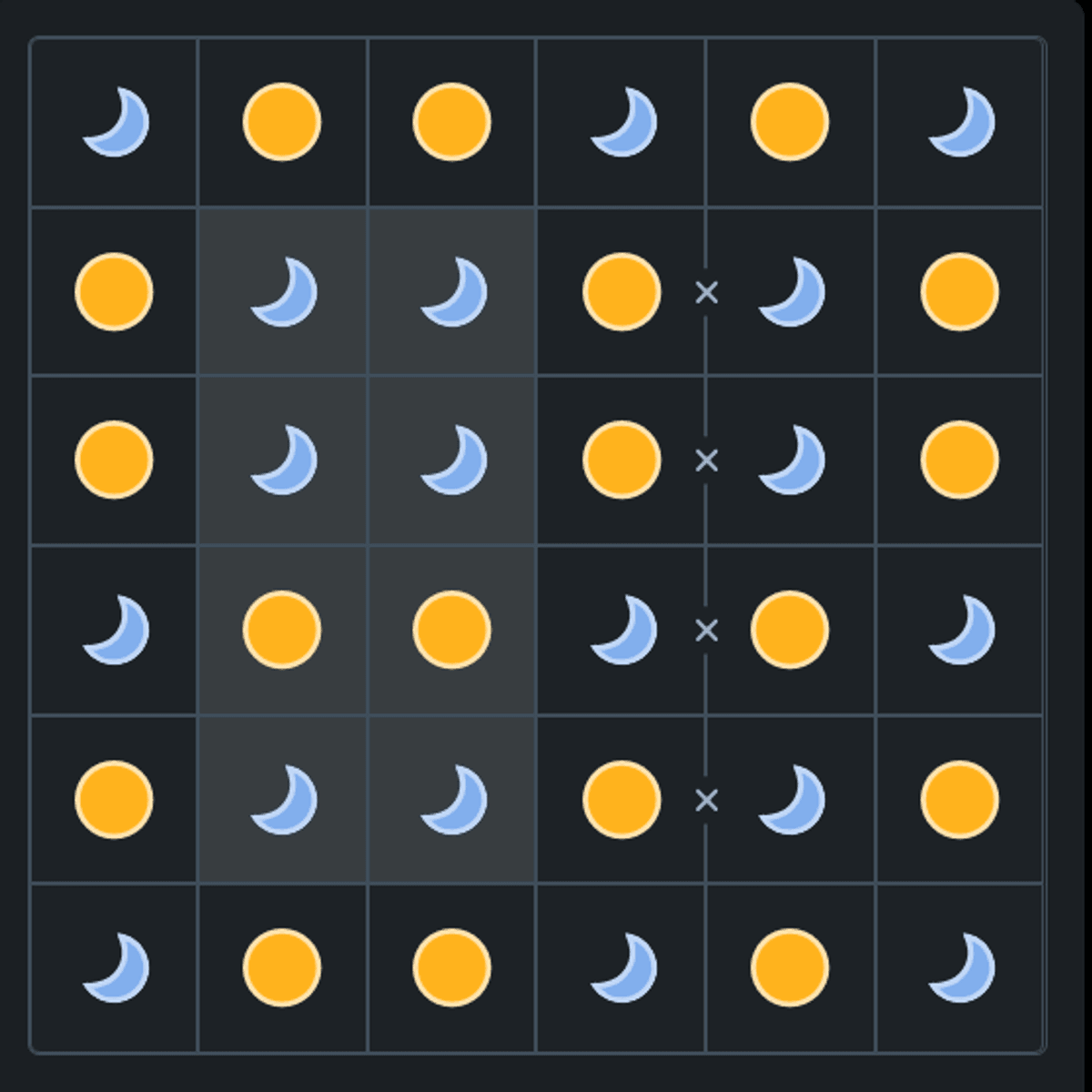The width and height of the screenshot is (1092, 1092).
Task: Tap the sun in row four, column two
Action: 282,630
